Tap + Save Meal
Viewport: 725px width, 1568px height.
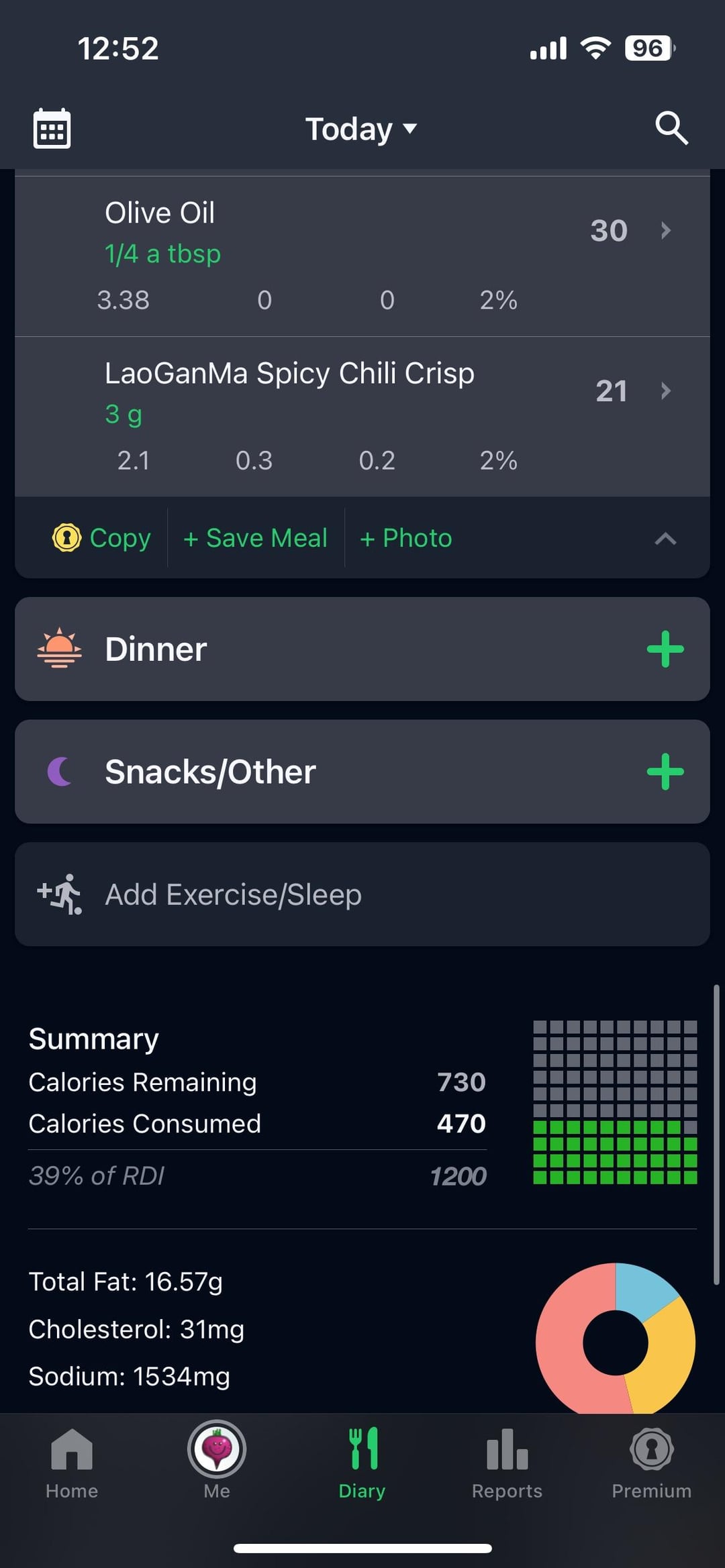(x=256, y=538)
